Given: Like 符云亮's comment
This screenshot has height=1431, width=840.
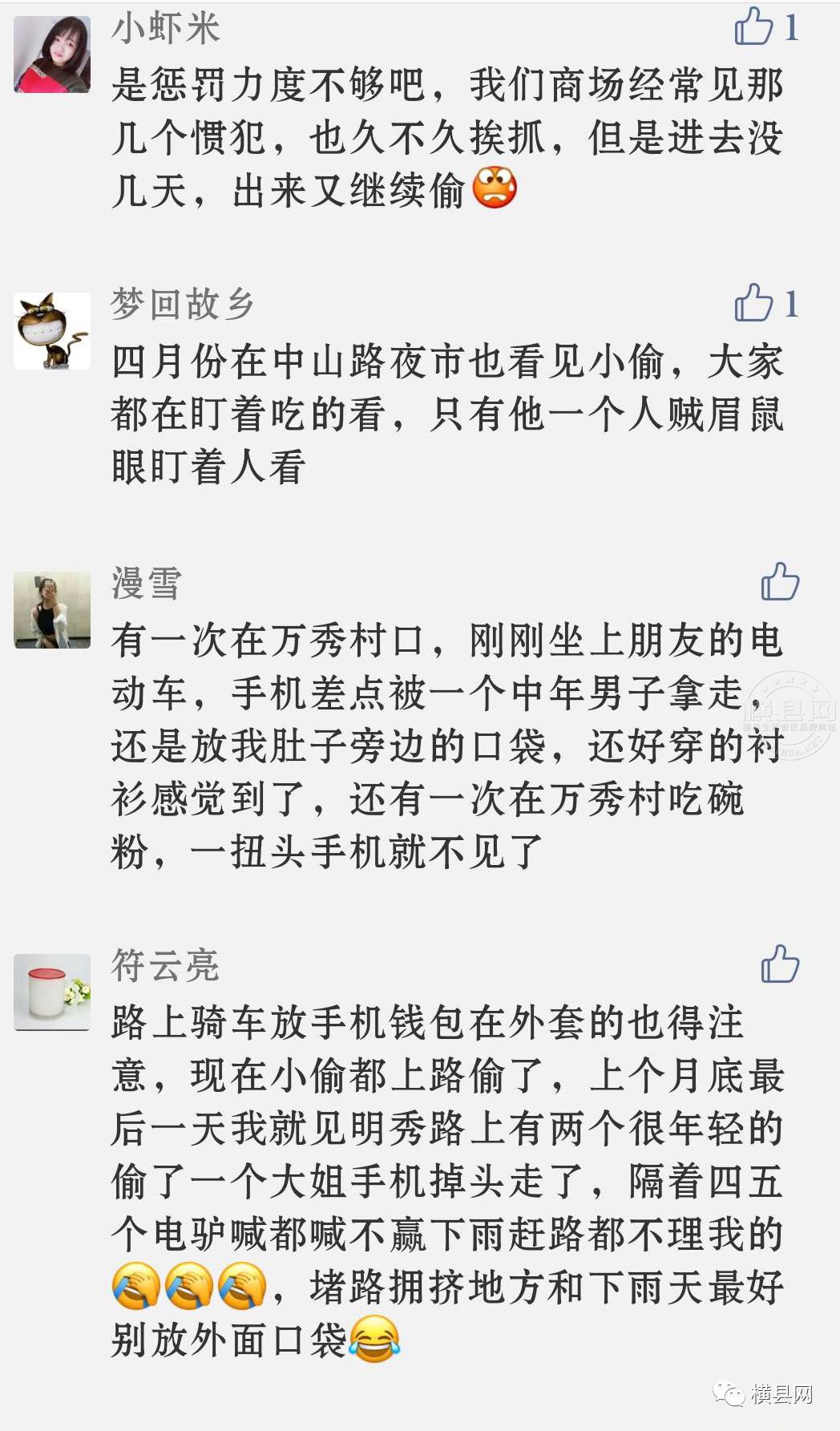Looking at the screenshot, I should pyautogui.click(x=779, y=964).
